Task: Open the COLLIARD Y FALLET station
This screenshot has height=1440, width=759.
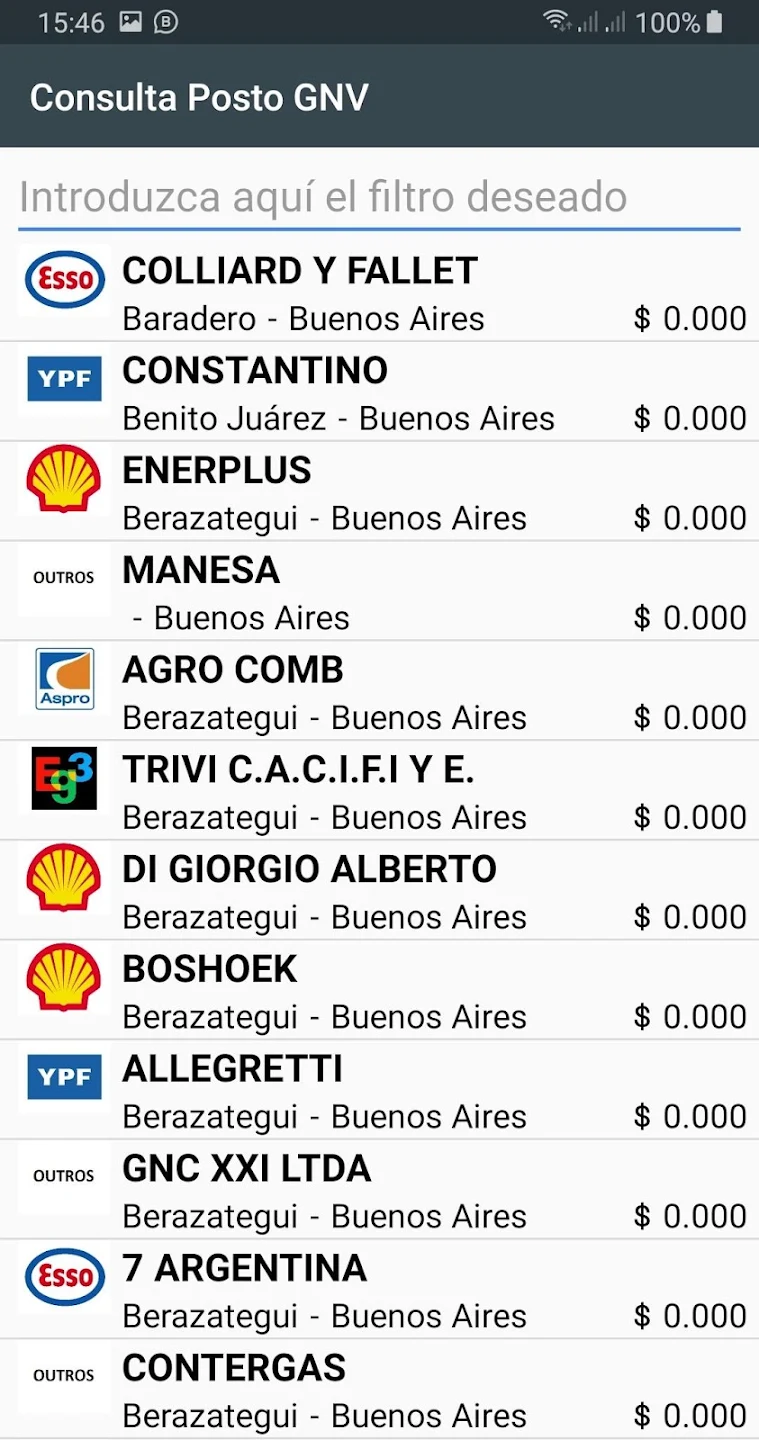Action: click(x=379, y=292)
